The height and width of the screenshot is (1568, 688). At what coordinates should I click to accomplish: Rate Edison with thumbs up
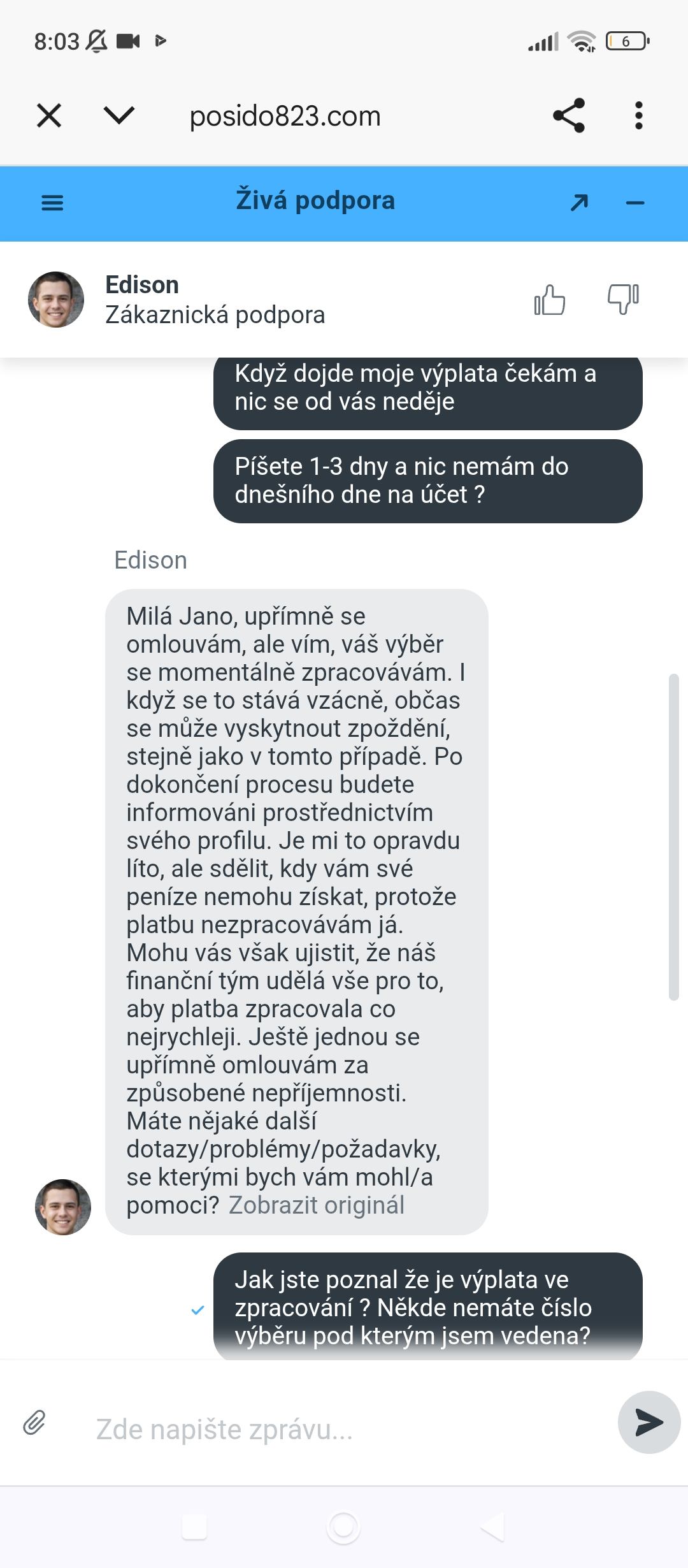click(549, 300)
